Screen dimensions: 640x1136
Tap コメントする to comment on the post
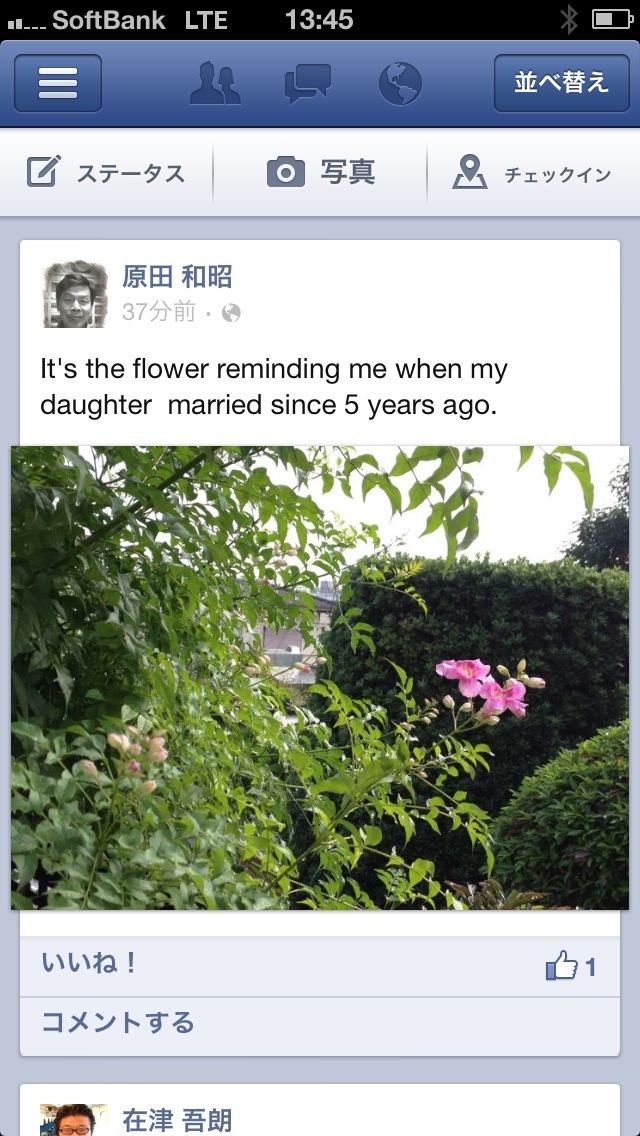118,1022
